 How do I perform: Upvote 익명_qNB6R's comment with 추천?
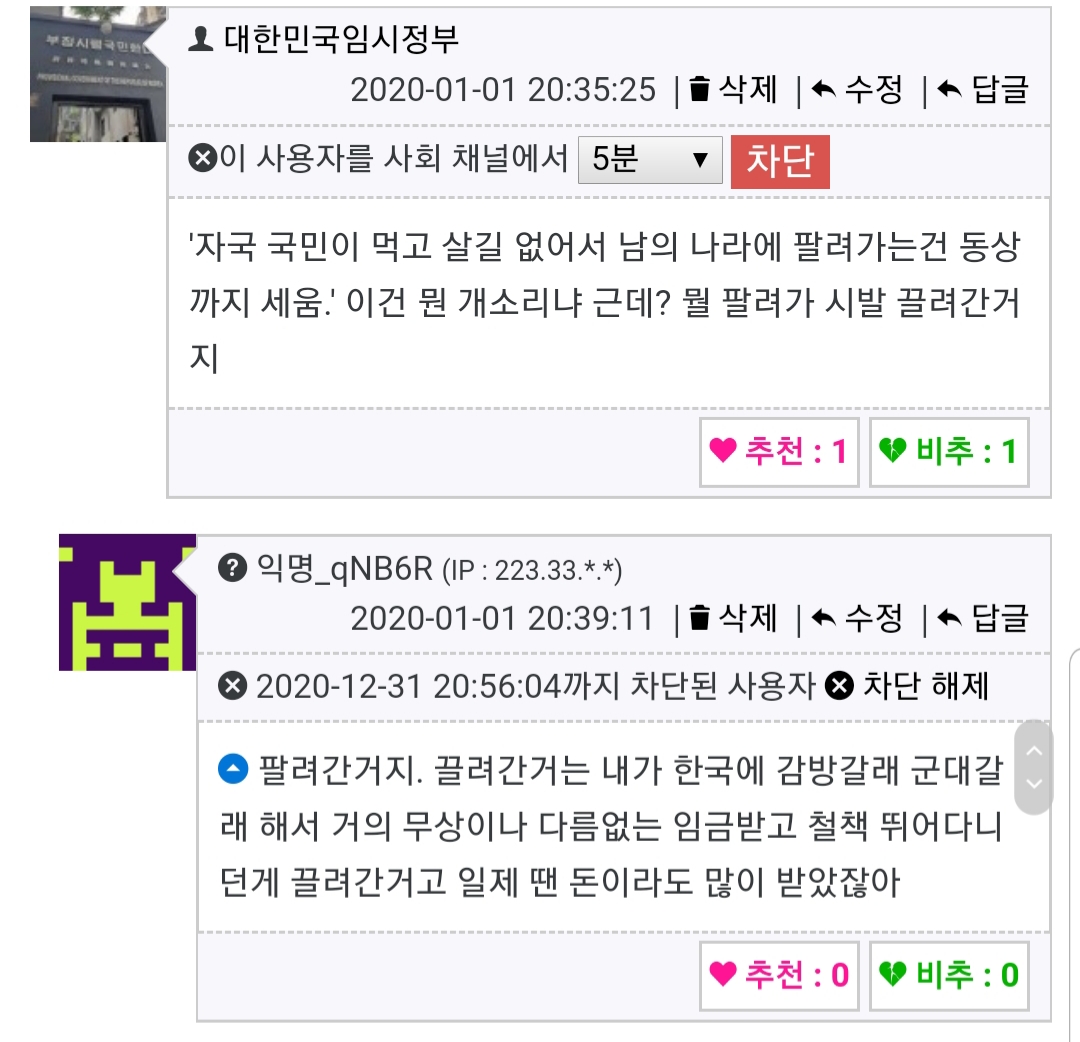click(779, 974)
